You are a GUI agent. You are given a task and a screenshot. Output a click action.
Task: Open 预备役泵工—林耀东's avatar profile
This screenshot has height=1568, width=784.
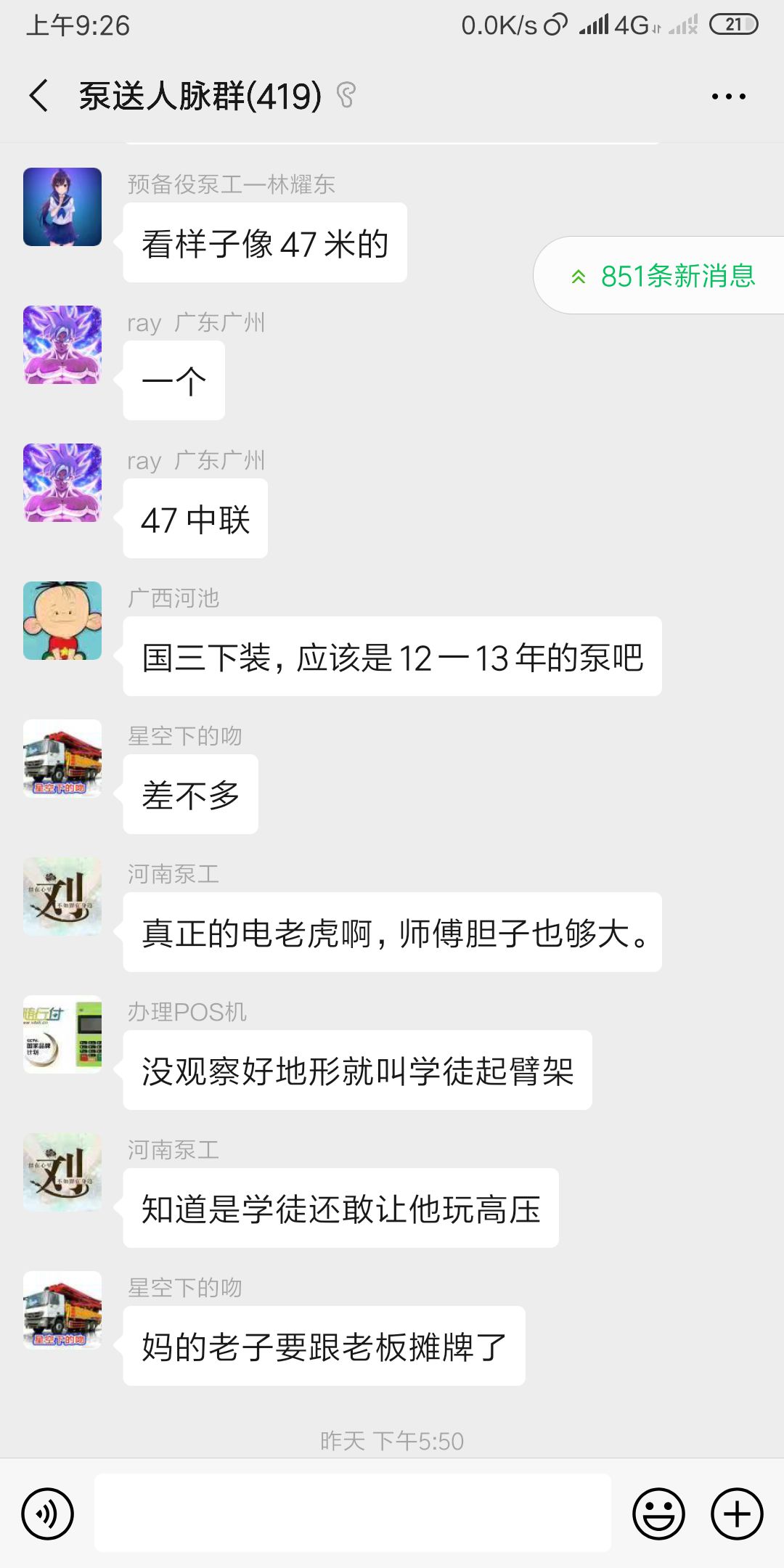[x=62, y=207]
